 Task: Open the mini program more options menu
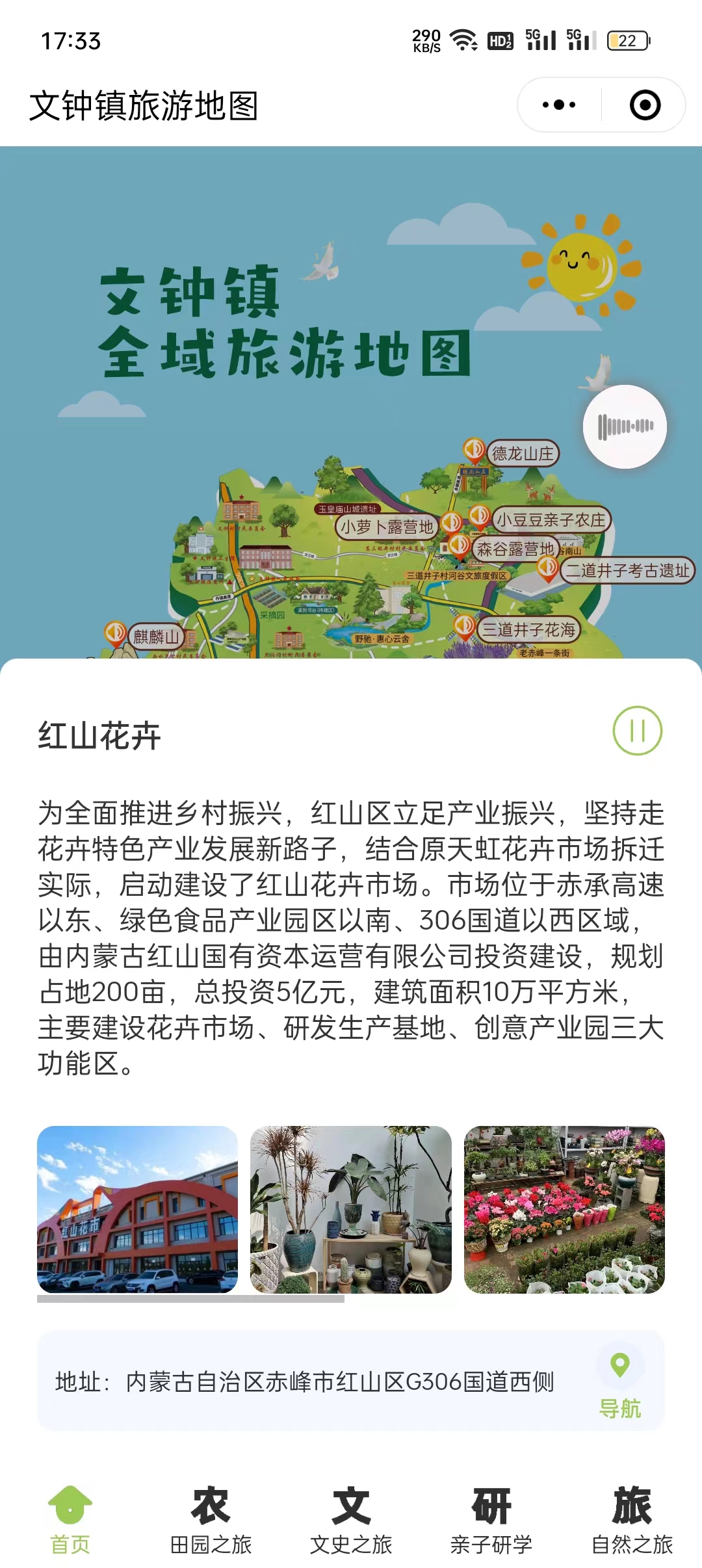[x=559, y=105]
